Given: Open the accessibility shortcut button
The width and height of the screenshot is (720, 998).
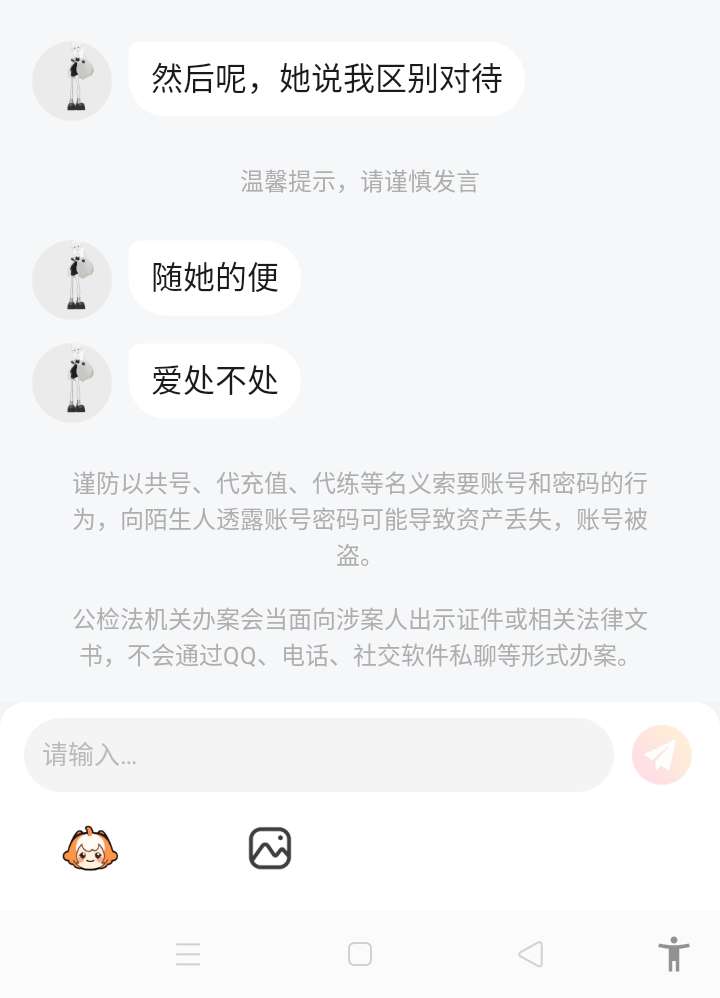Looking at the screenshot, I should click(x=674, y=954).
